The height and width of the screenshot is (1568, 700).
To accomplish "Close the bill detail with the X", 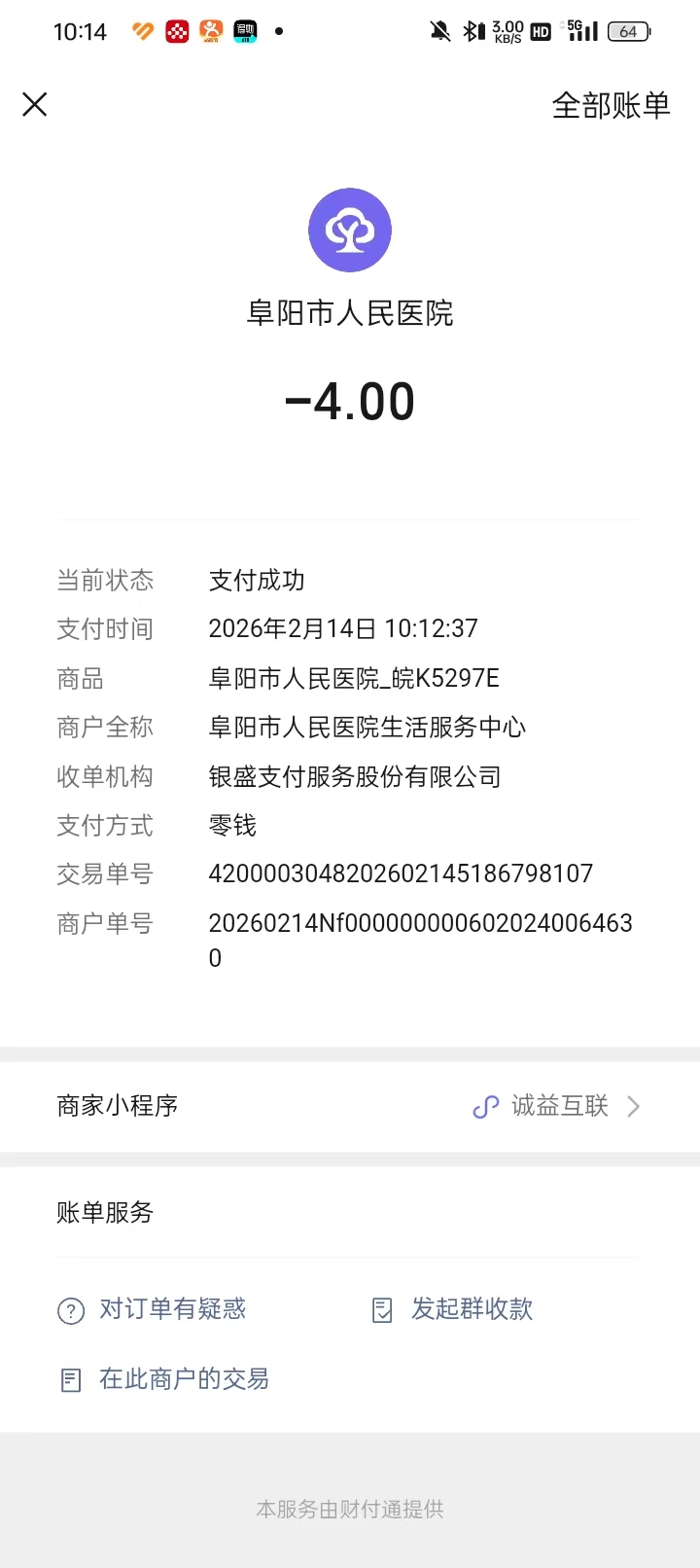I will pyautogui.click(x=35, y=104).
